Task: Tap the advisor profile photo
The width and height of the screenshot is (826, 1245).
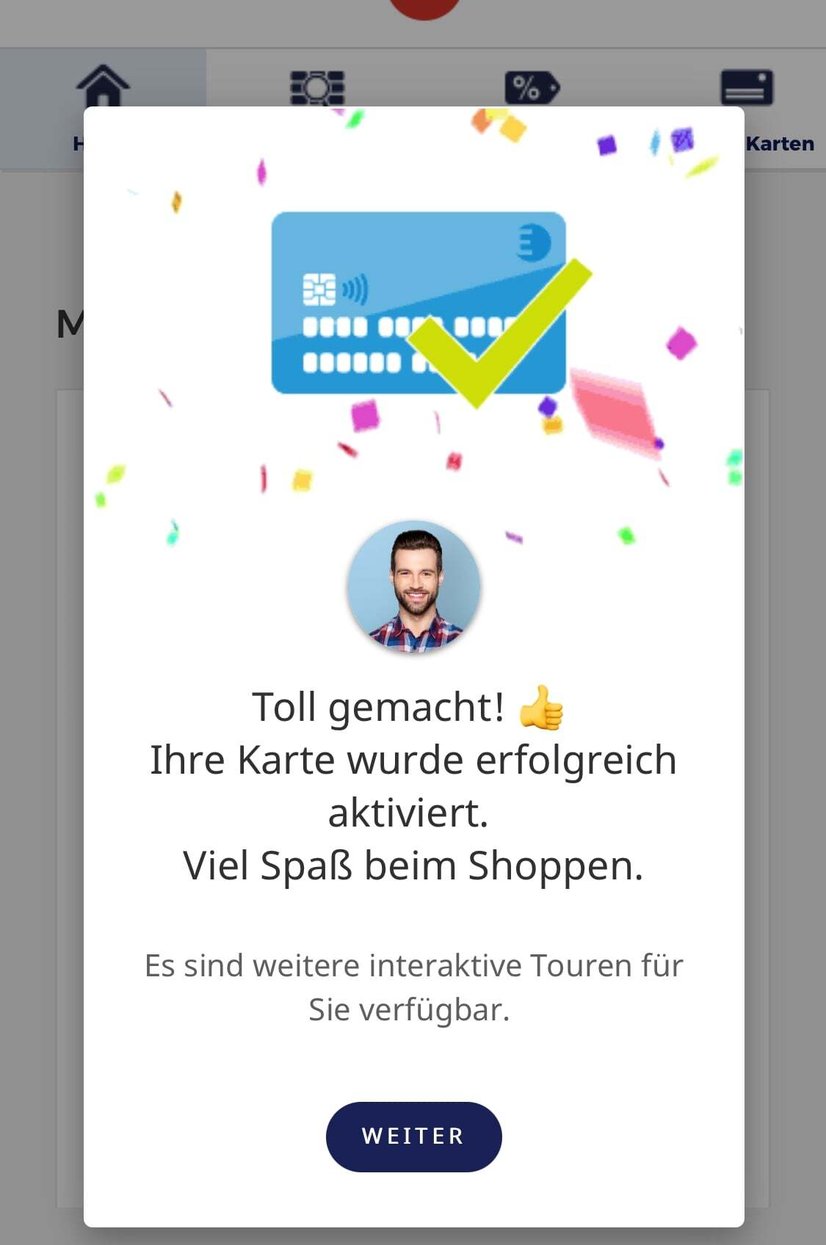Action: pos(413,587)
